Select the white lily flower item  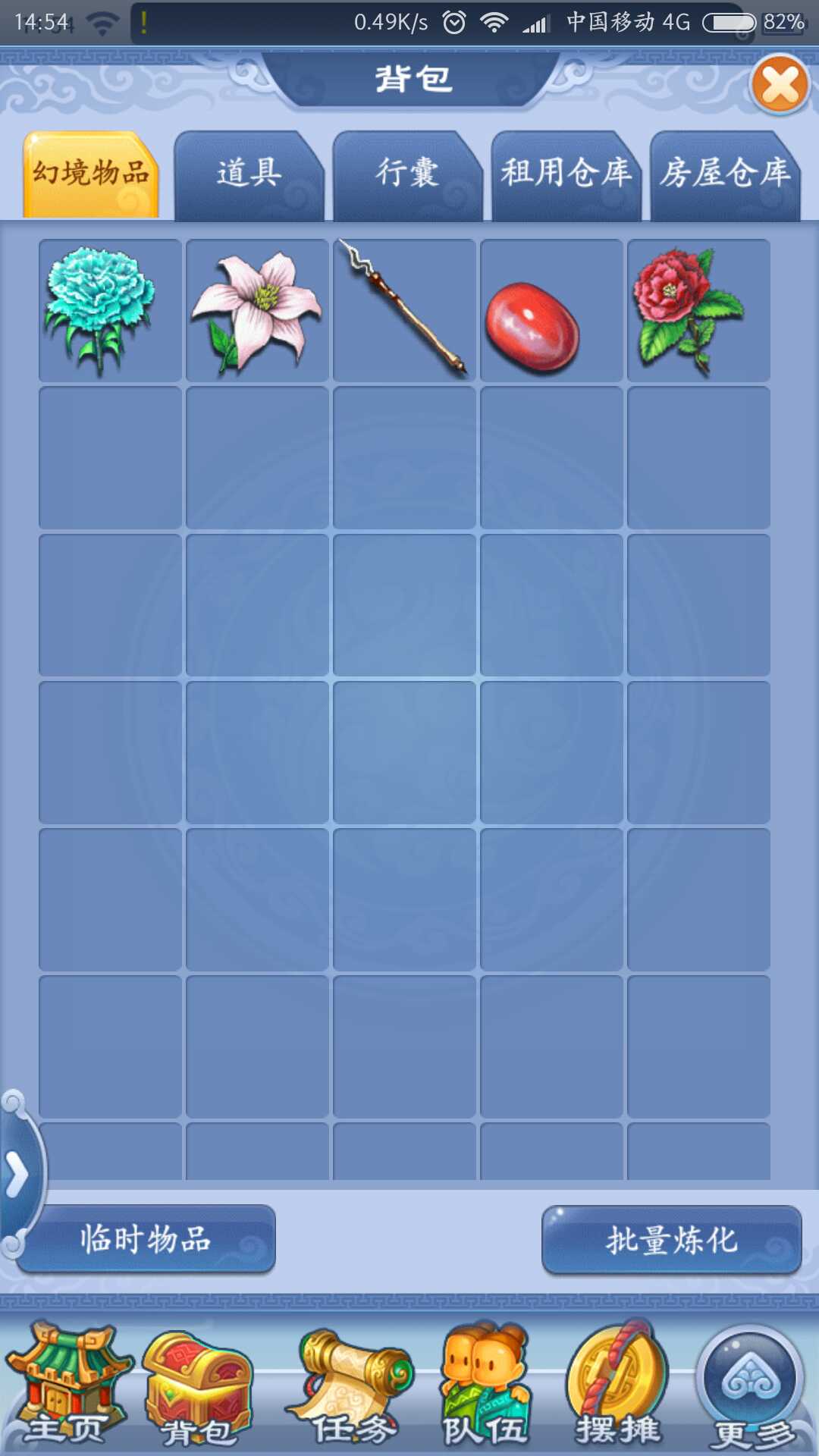point(257,311)
